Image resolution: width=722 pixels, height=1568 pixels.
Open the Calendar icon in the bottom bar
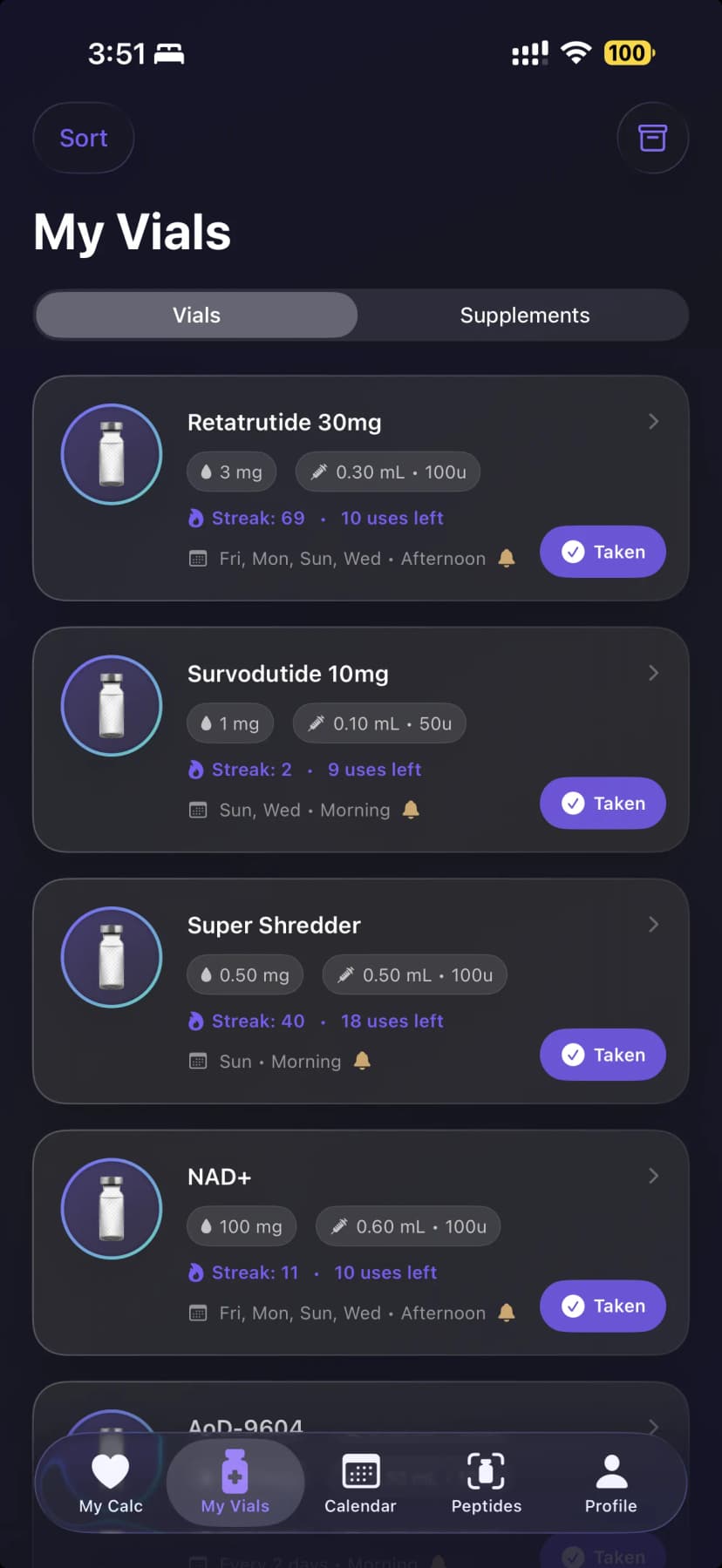click(360, 1470)
